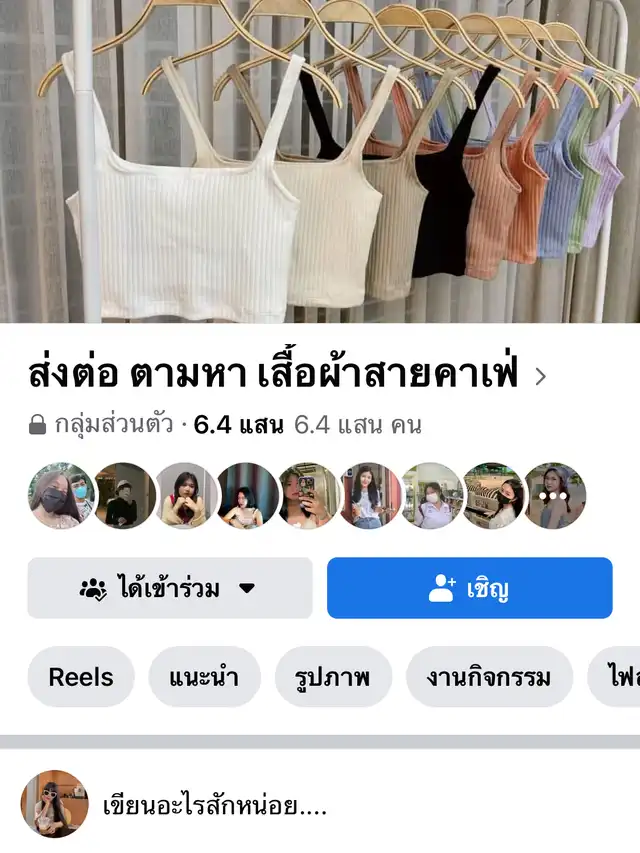Select the Reels chip
Viewport: 640px width, 853px height.
point(81,677)
